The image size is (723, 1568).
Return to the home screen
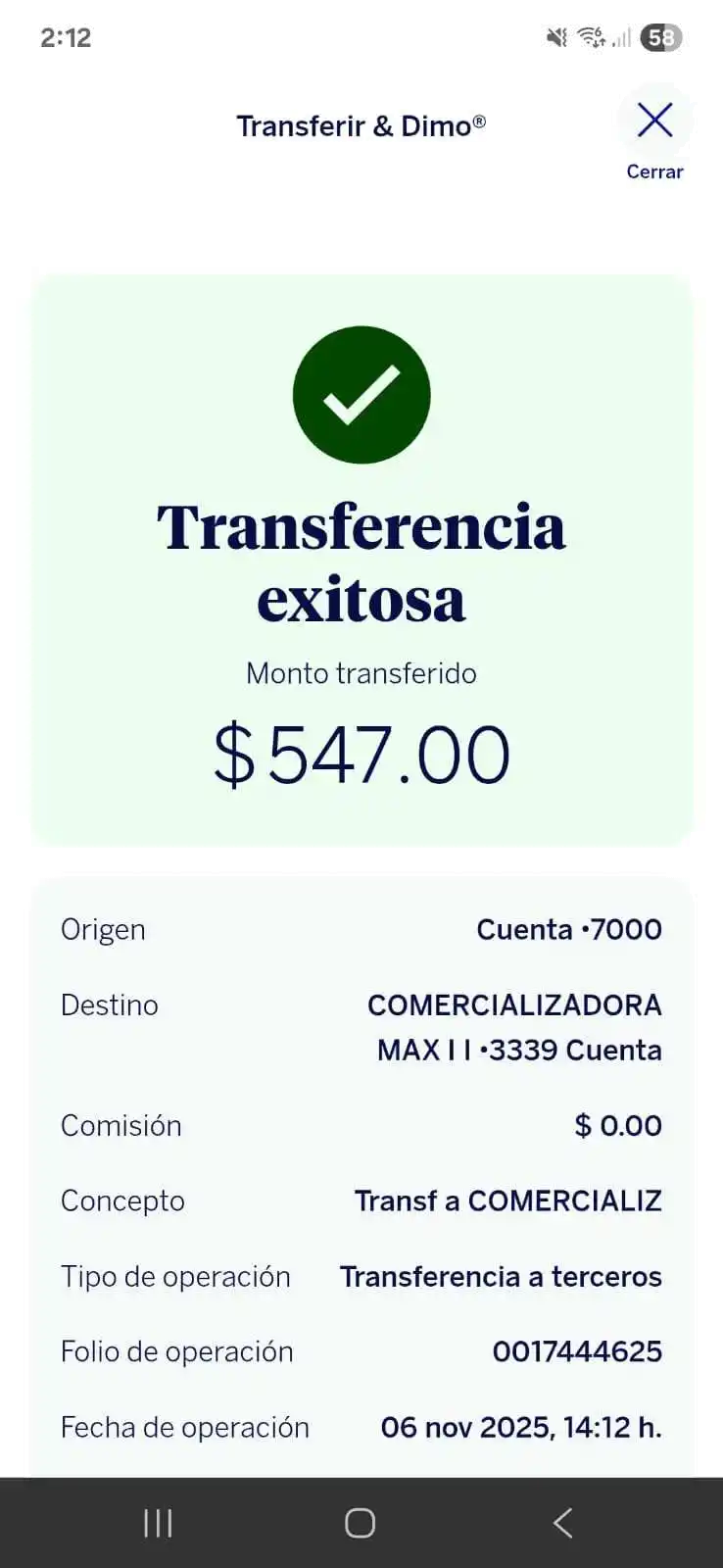point(361,1523)
